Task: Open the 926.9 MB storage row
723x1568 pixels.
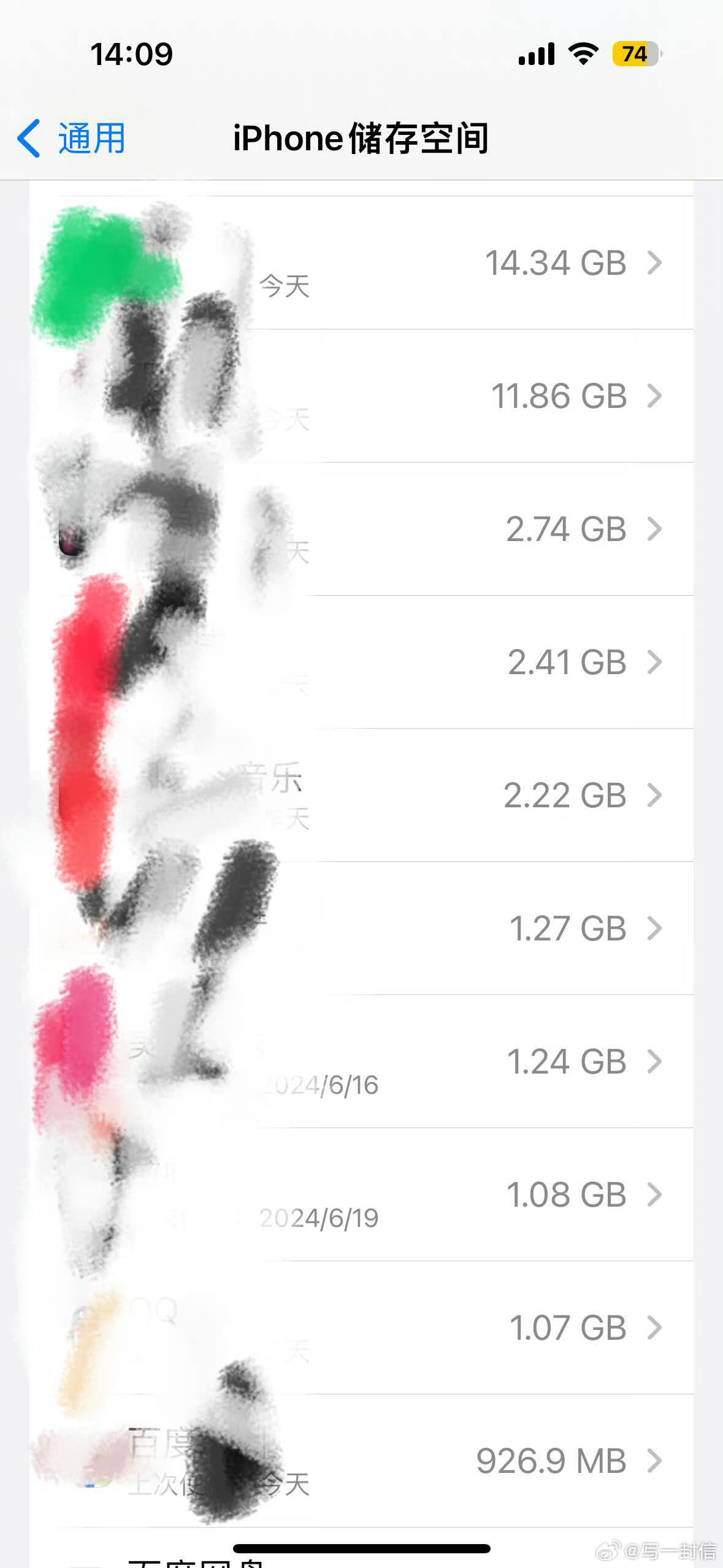Action: 361,1461
